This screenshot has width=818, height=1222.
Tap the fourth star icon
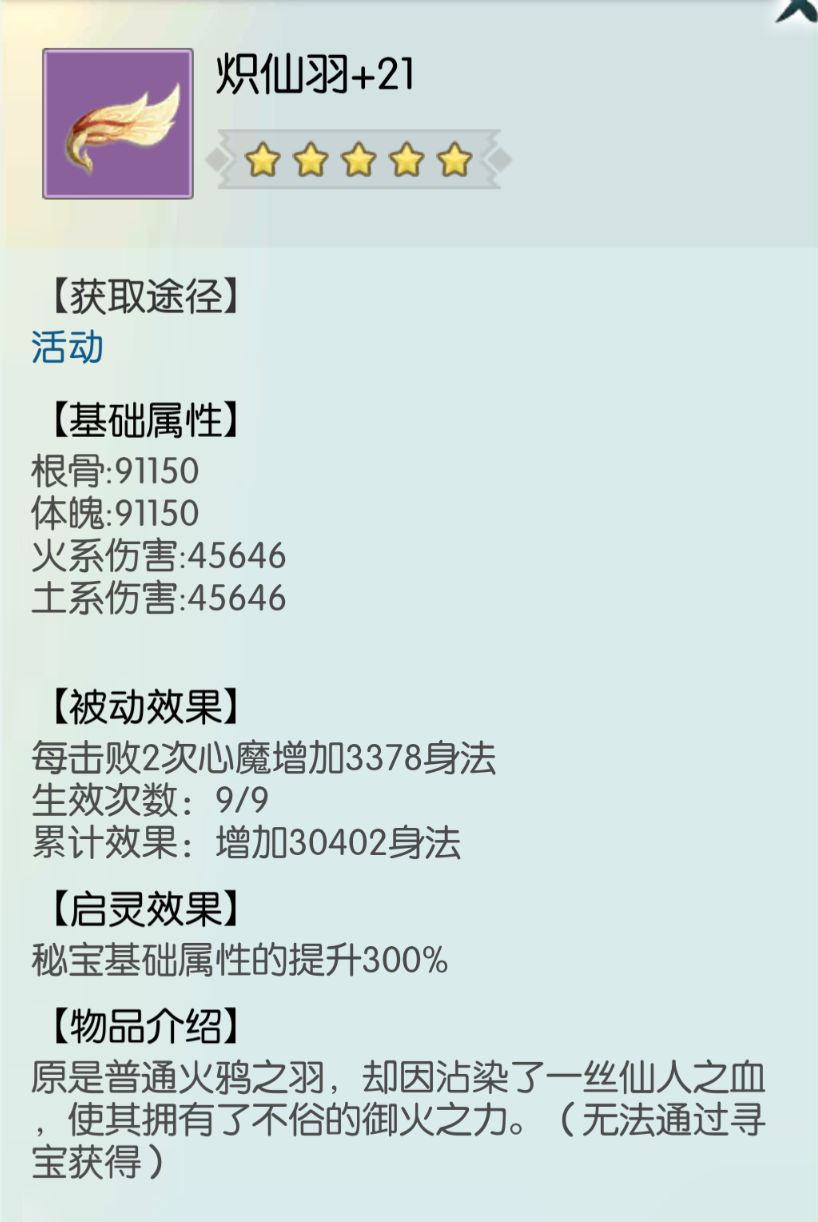[405, 157]
